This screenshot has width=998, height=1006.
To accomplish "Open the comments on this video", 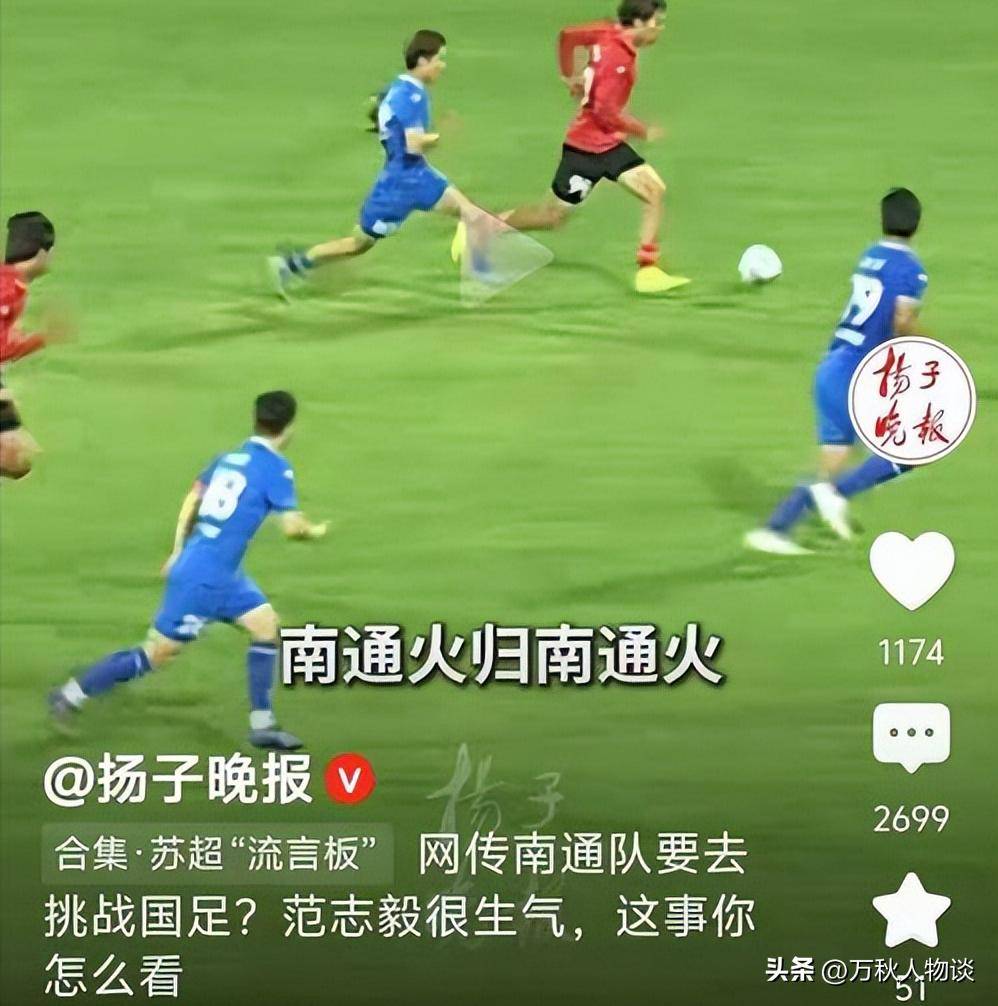I will 911,736.
